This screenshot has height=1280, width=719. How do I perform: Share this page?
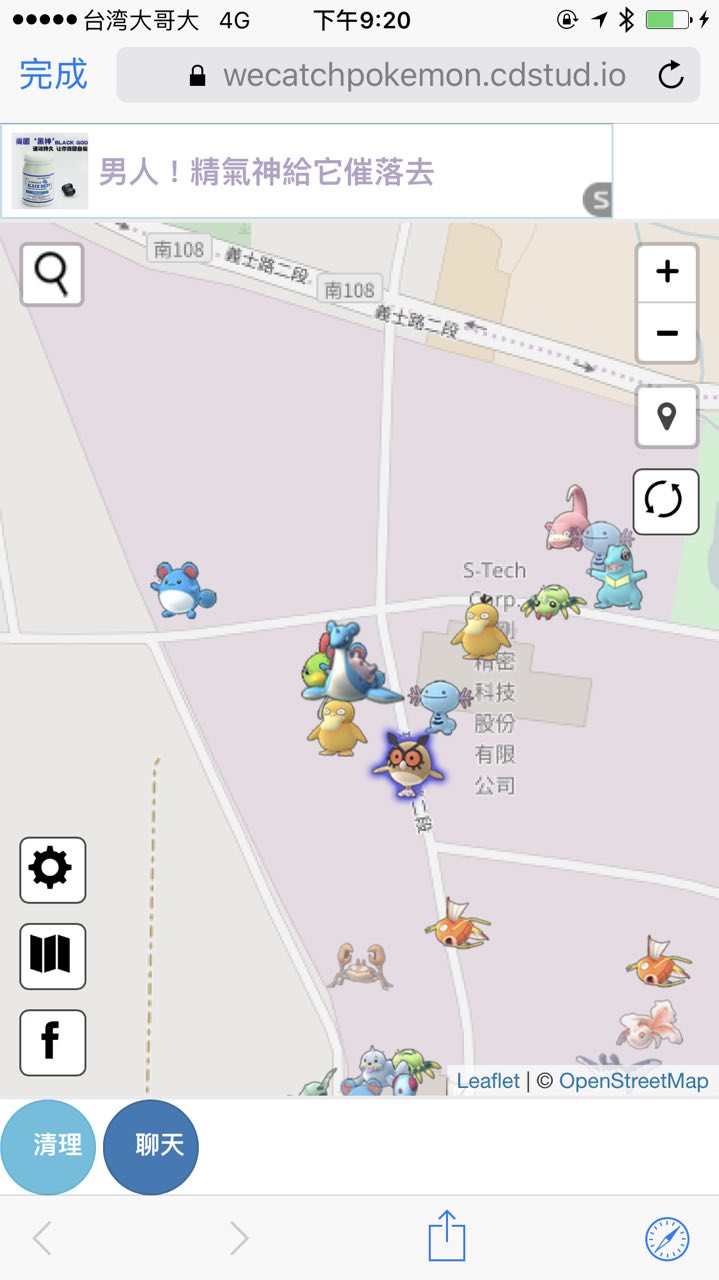click(x=447, y=1237)
